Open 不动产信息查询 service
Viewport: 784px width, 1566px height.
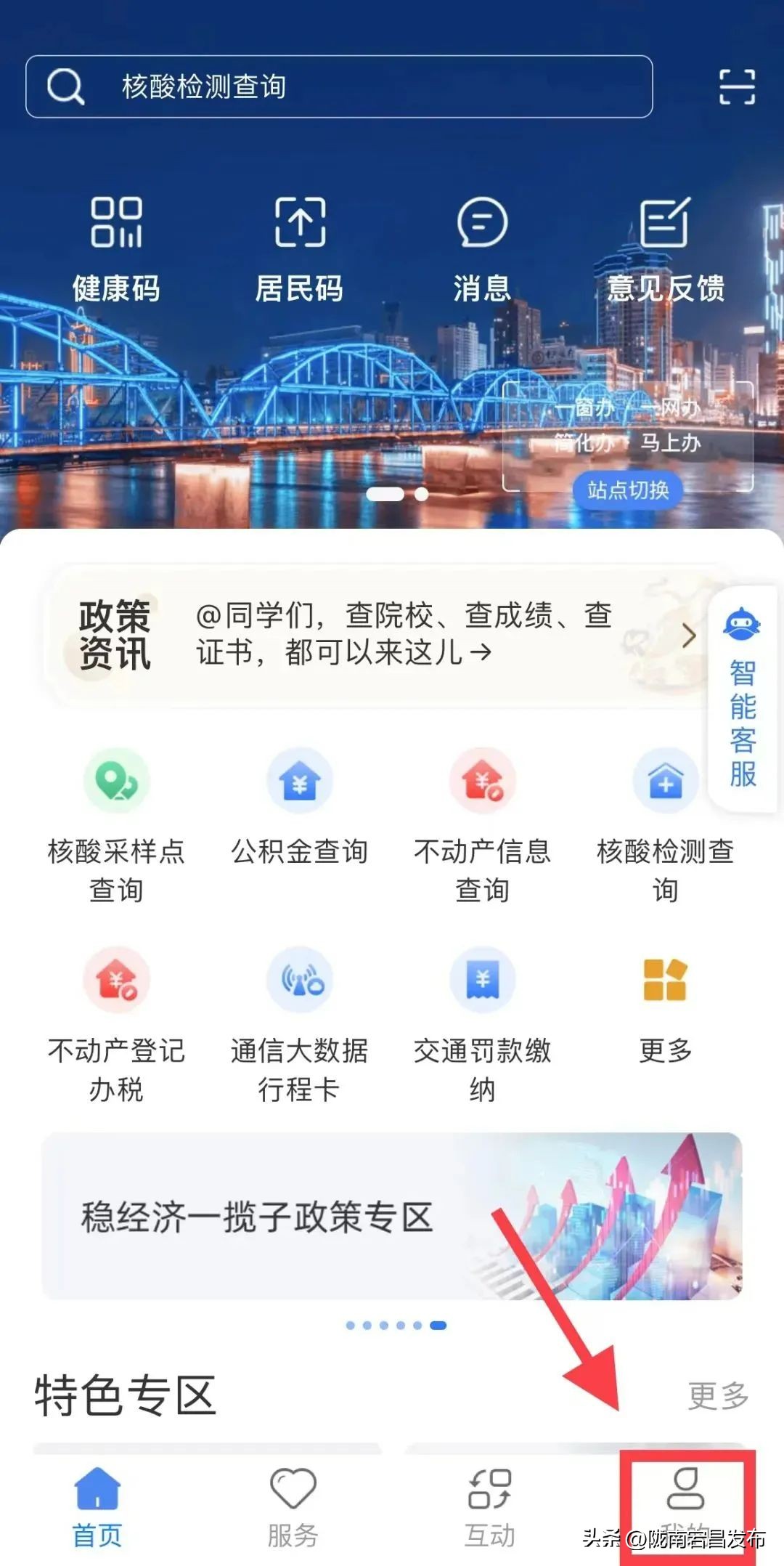click(482, 826)
